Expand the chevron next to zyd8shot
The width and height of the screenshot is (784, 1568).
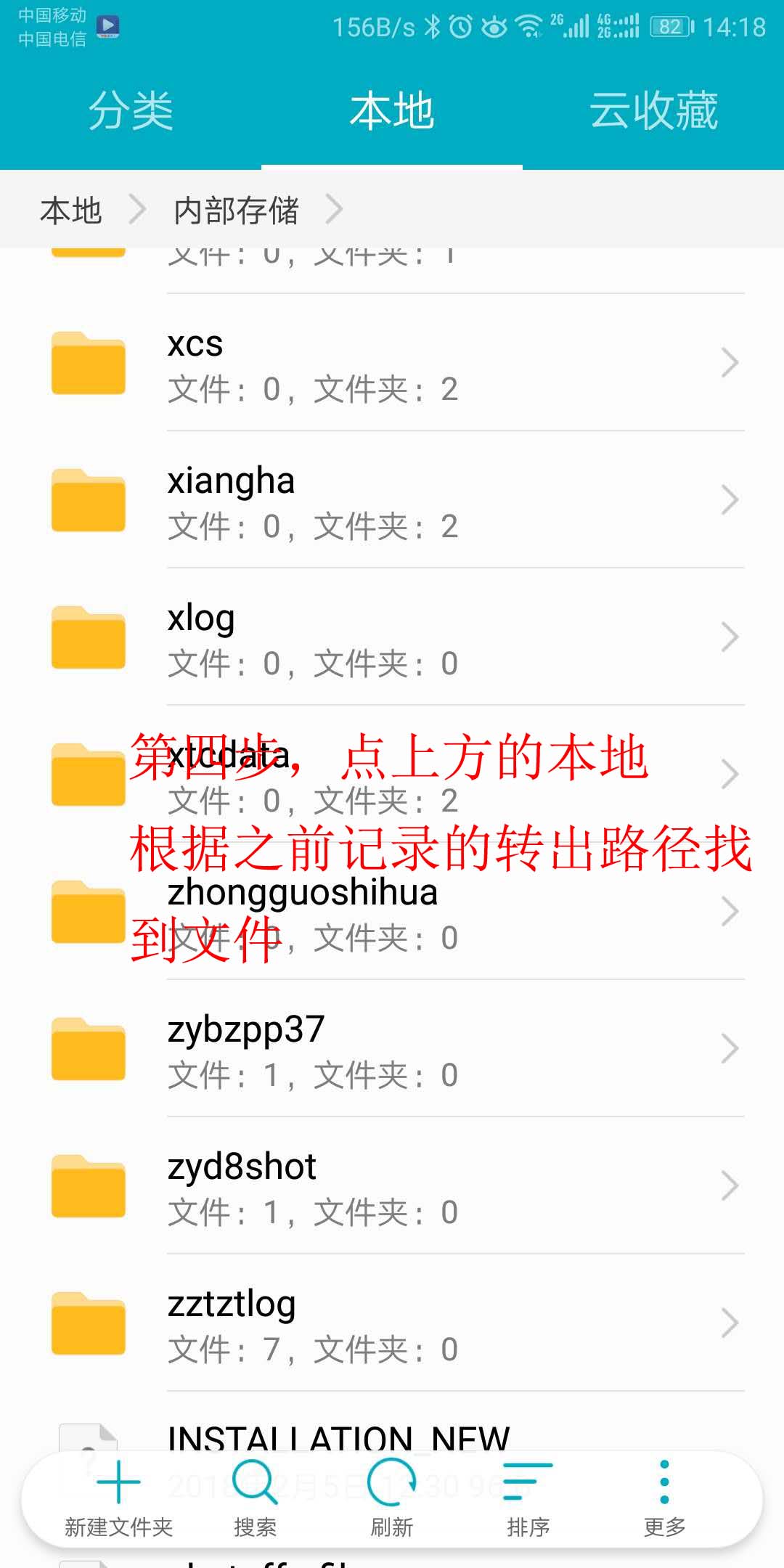[731, 1185]
